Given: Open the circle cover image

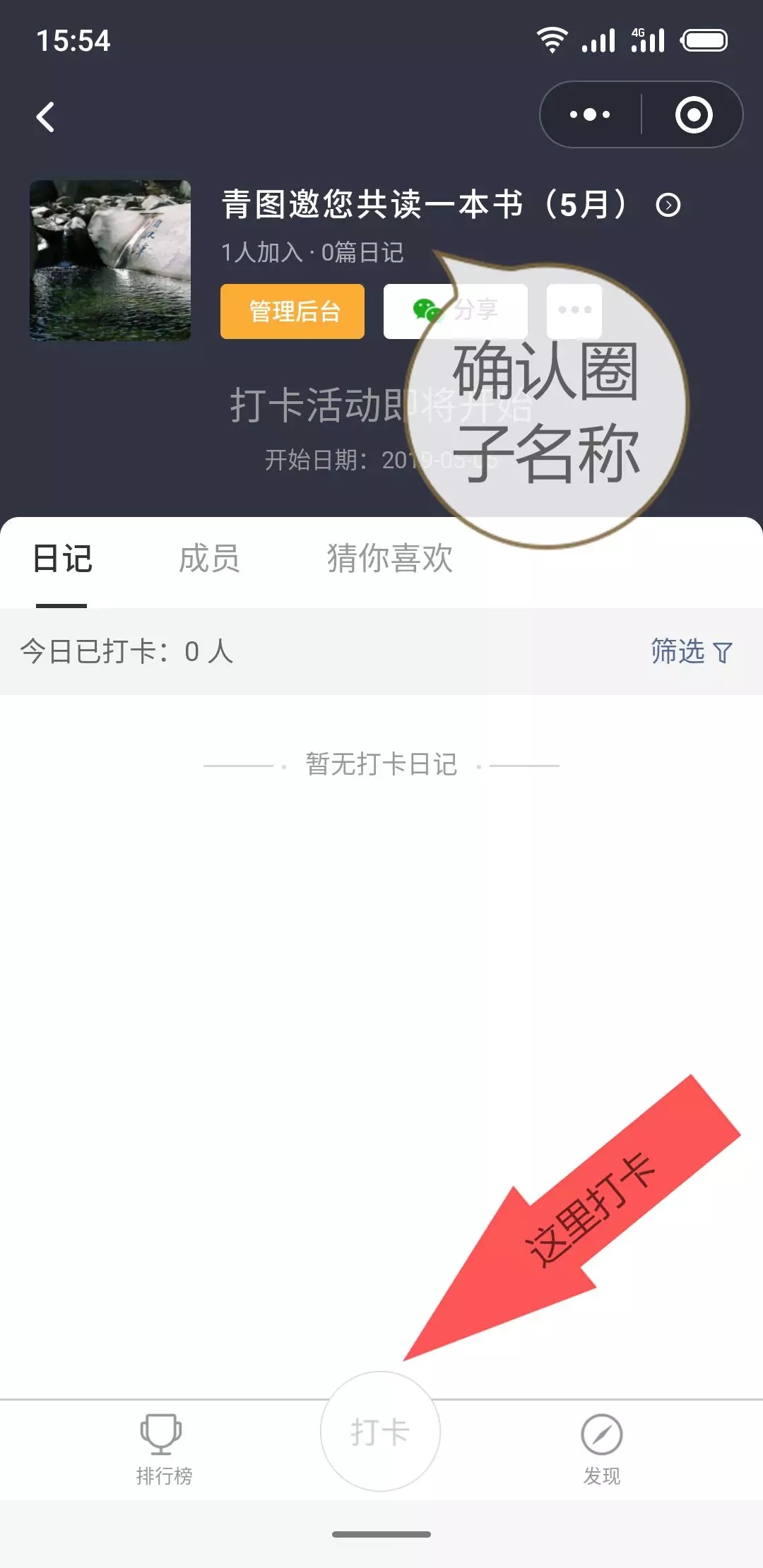Looking at the screenshot, I should click(110, 261).
